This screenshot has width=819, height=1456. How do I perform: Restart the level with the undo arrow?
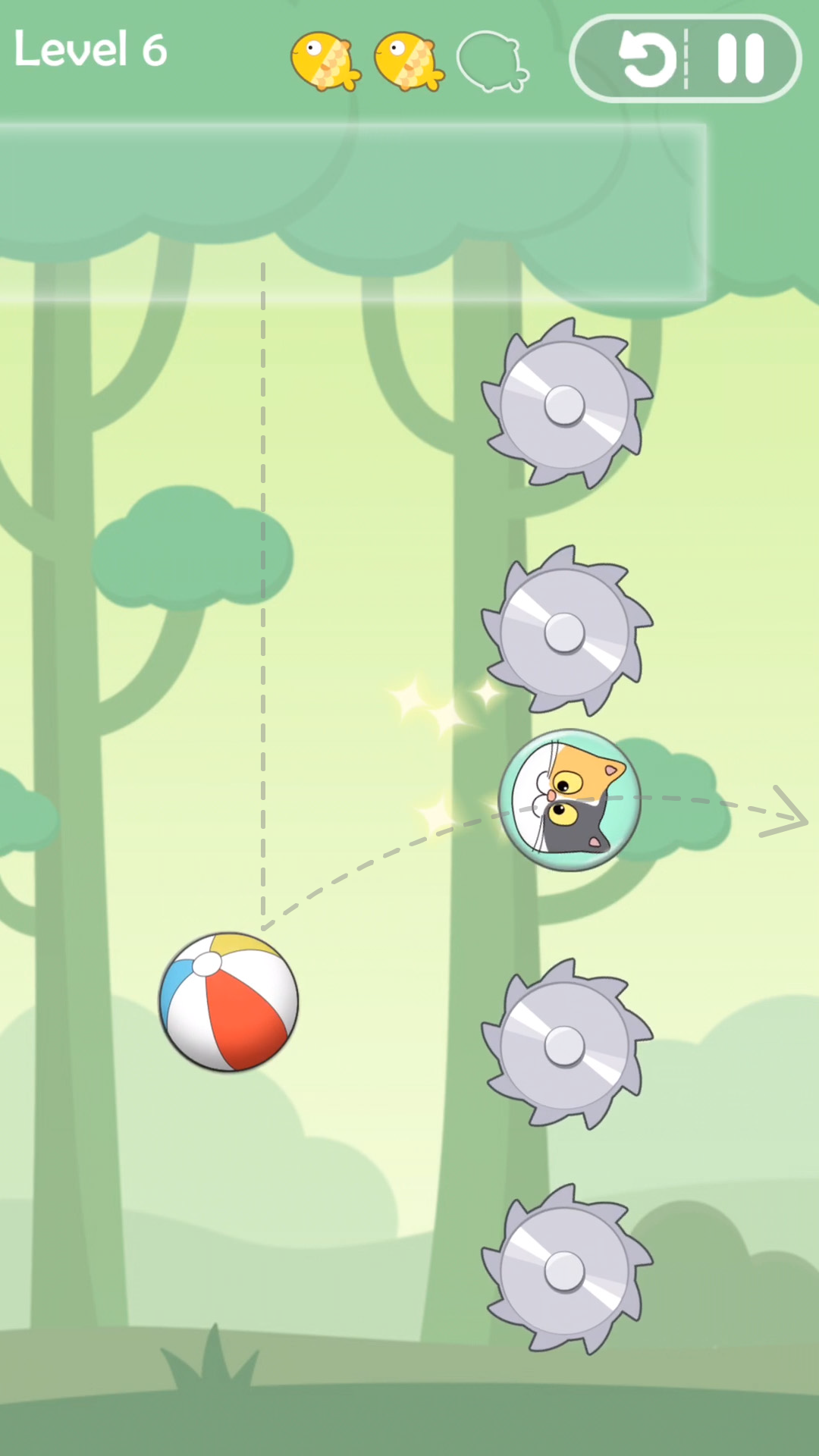point(647,58)
